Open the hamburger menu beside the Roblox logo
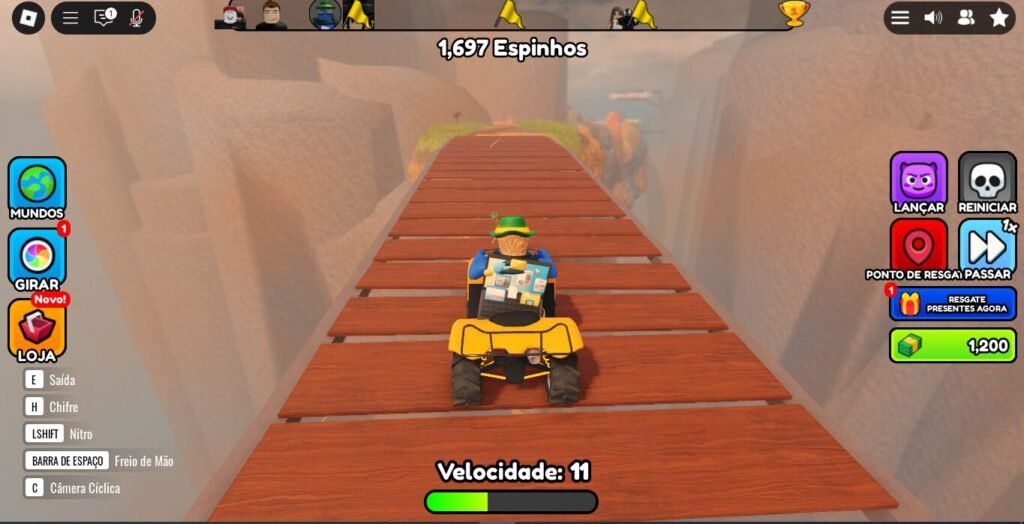 click(x=70, y=18)
